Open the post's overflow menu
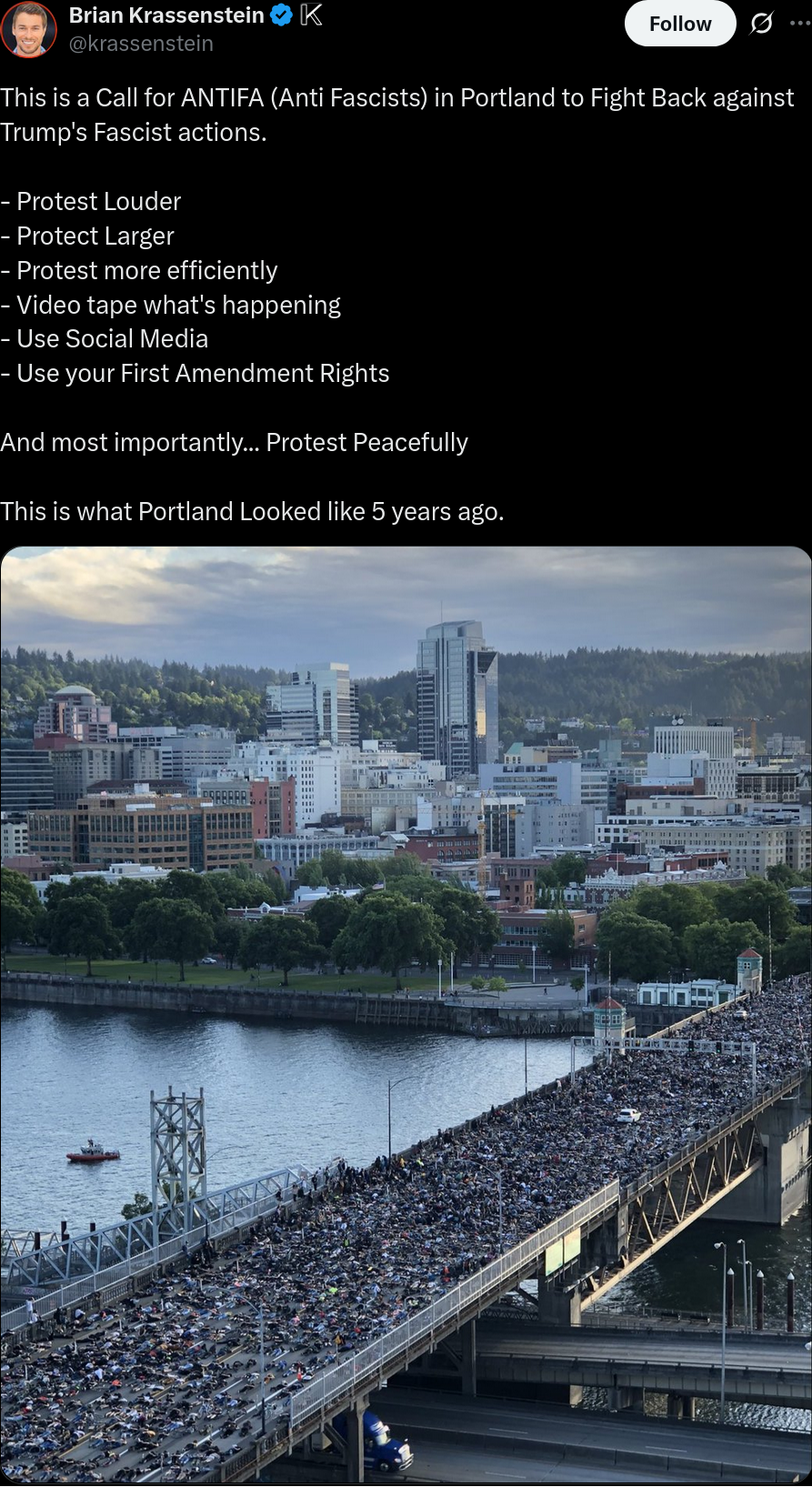This screenshot has height=1487, width=812. (x=800, y=25)
